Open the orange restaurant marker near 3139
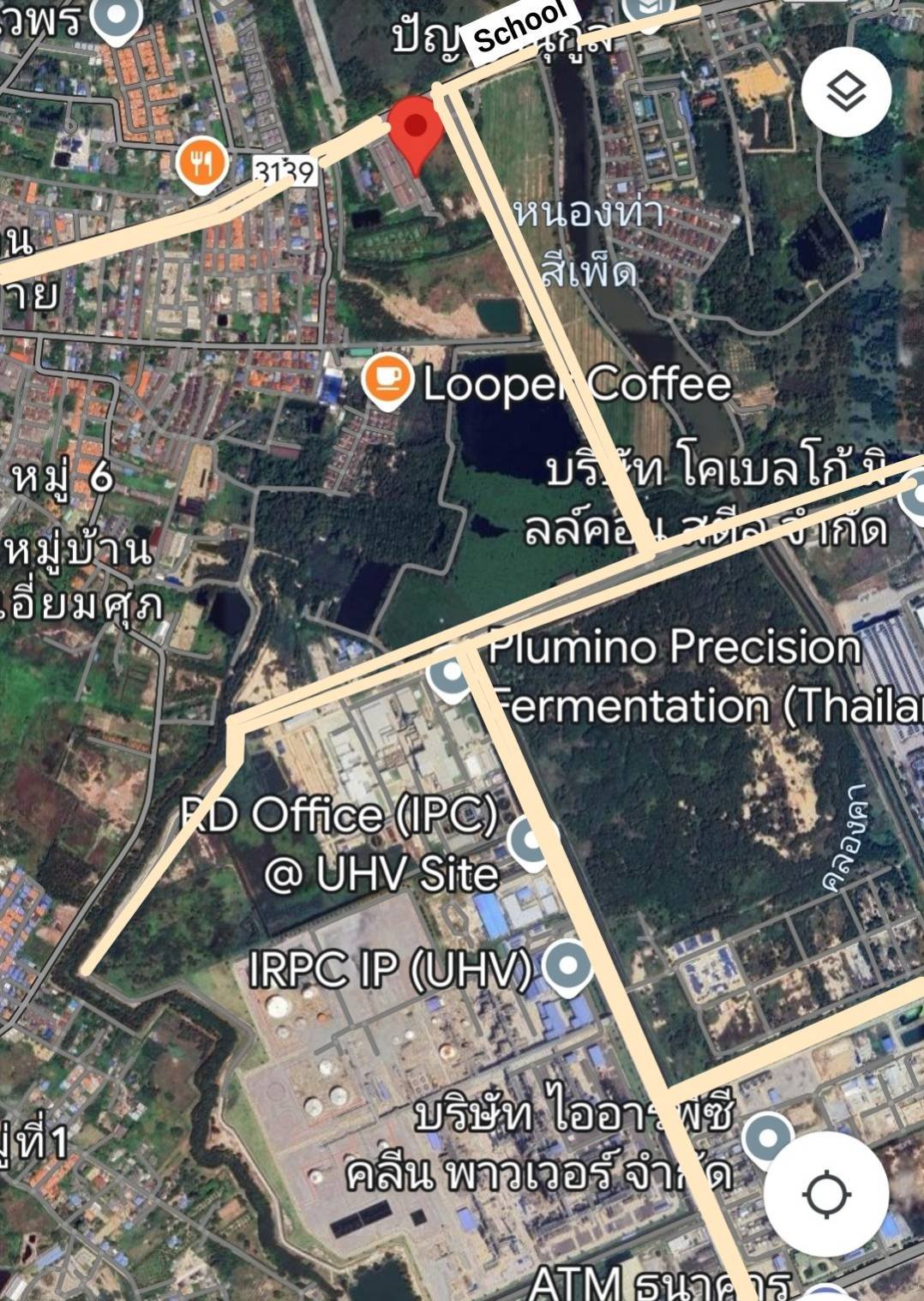Image resolution: width=924 pixels, height=1301 pixels. (x=201, y=163)
